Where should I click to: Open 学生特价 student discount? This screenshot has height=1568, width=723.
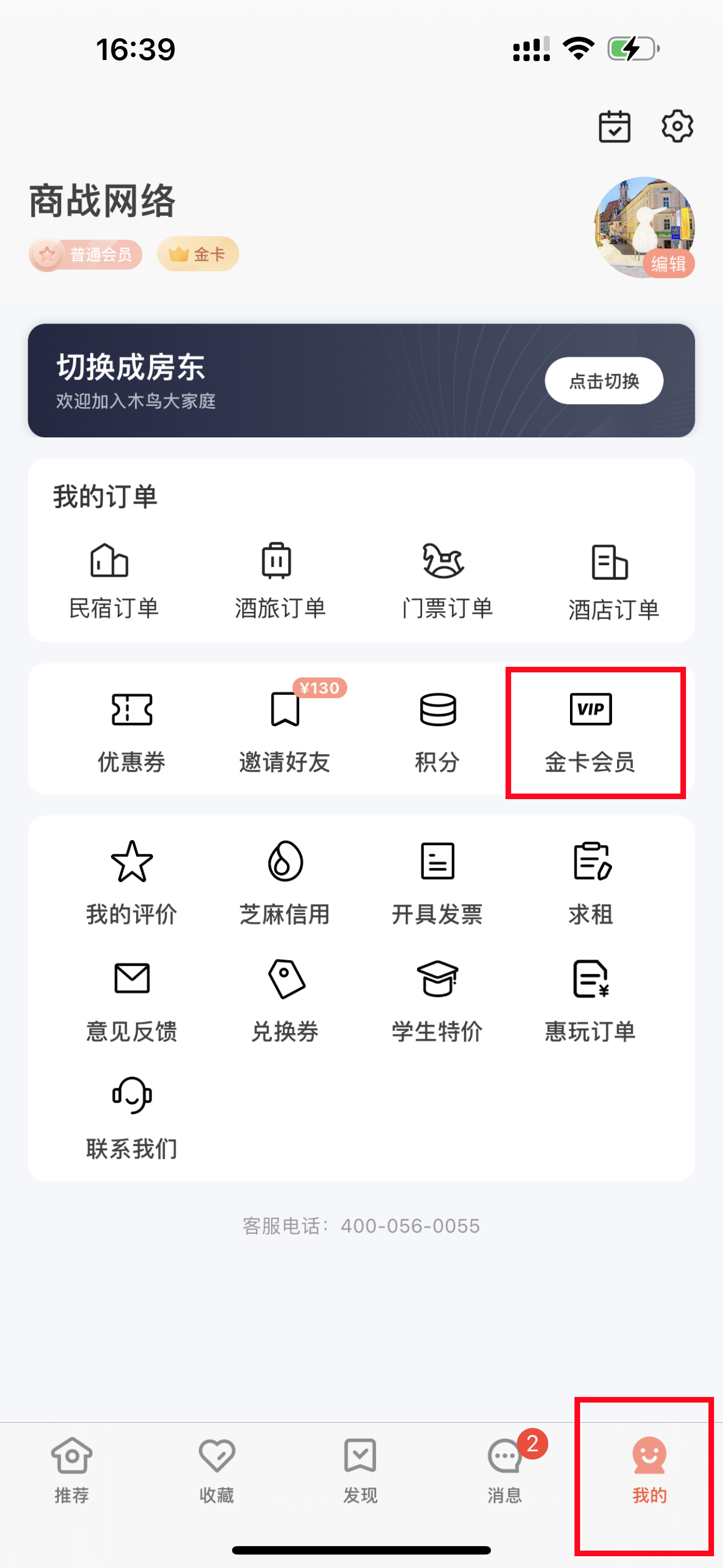tap(437, 1000)
